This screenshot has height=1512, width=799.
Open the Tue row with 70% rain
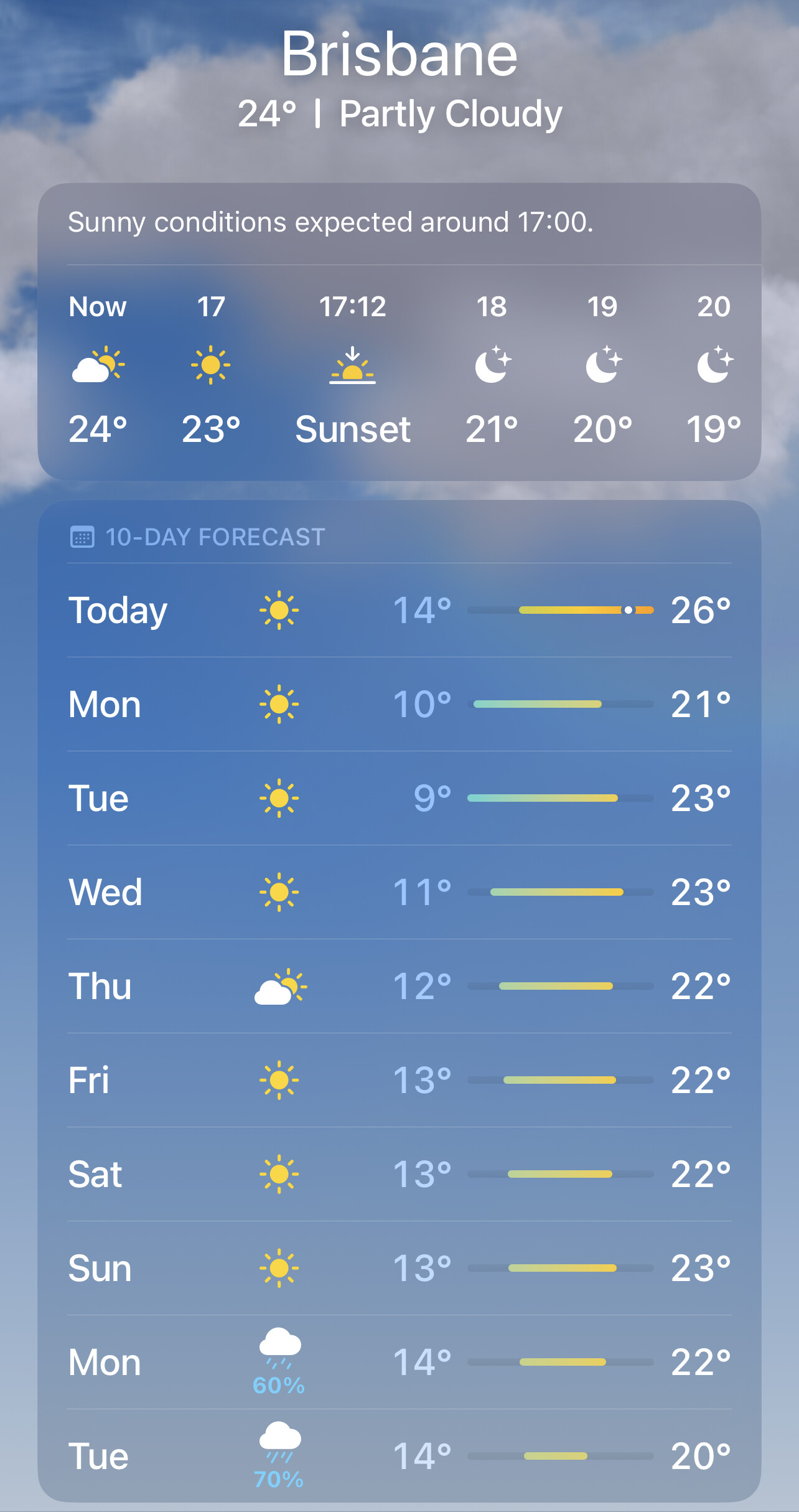click(399, 1456)
